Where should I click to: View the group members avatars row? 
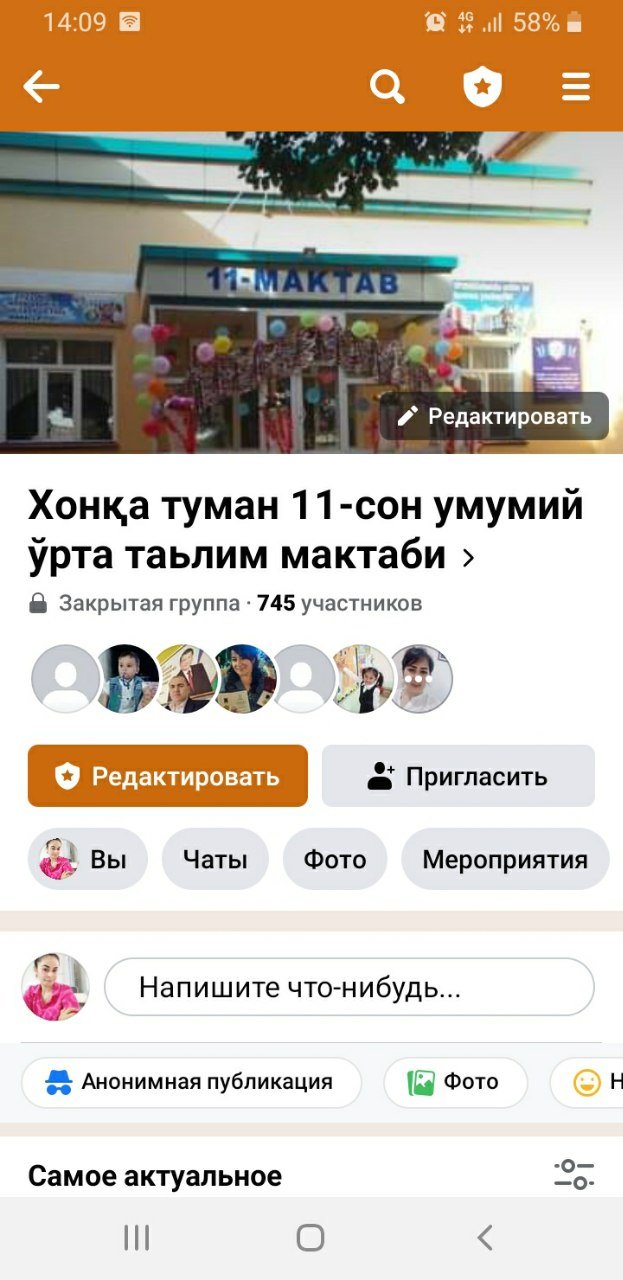(242, 678)
